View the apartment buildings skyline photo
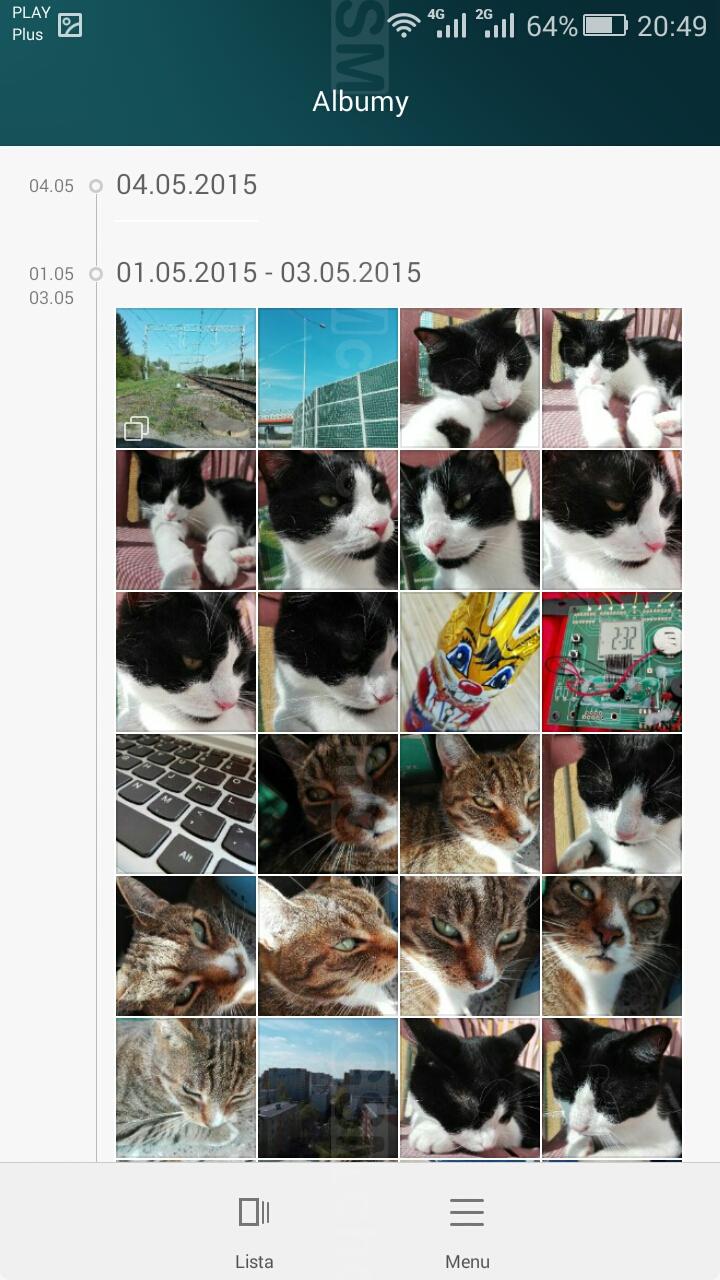 tap(328, 1087)
